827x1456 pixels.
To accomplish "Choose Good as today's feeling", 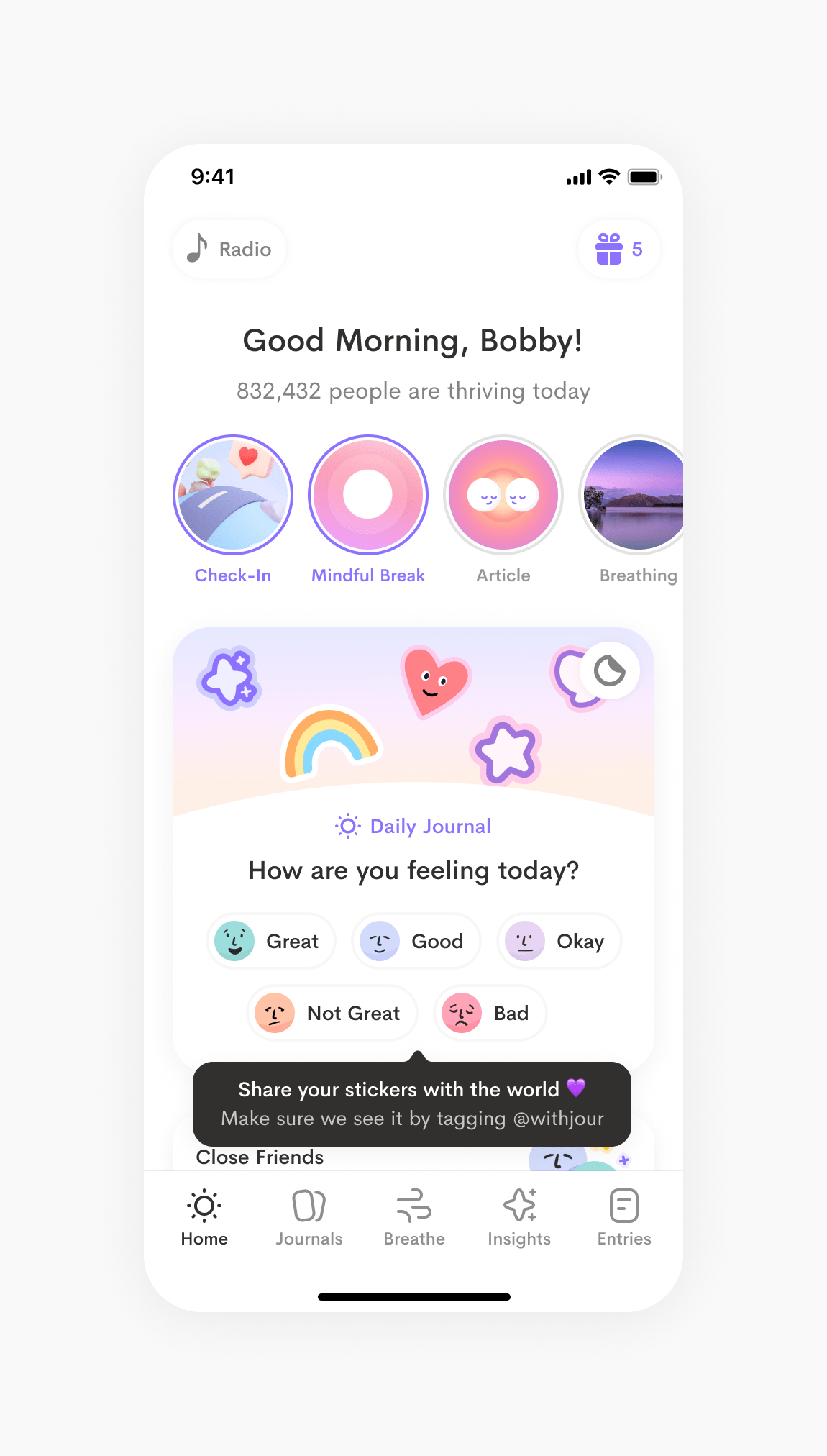I will [x=416, y=941].
